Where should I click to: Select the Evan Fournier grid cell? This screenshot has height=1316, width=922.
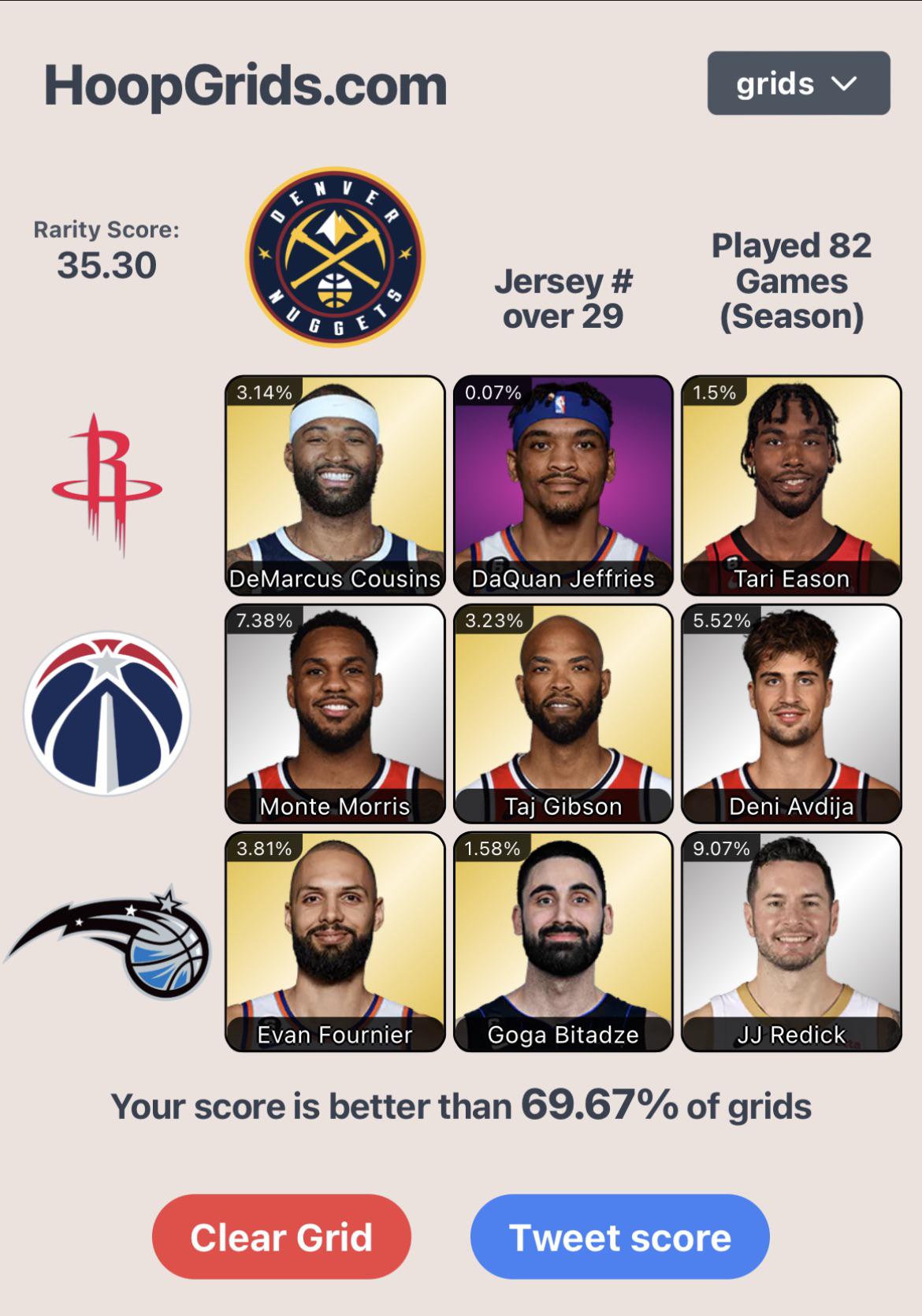click(x=335, y=942)
